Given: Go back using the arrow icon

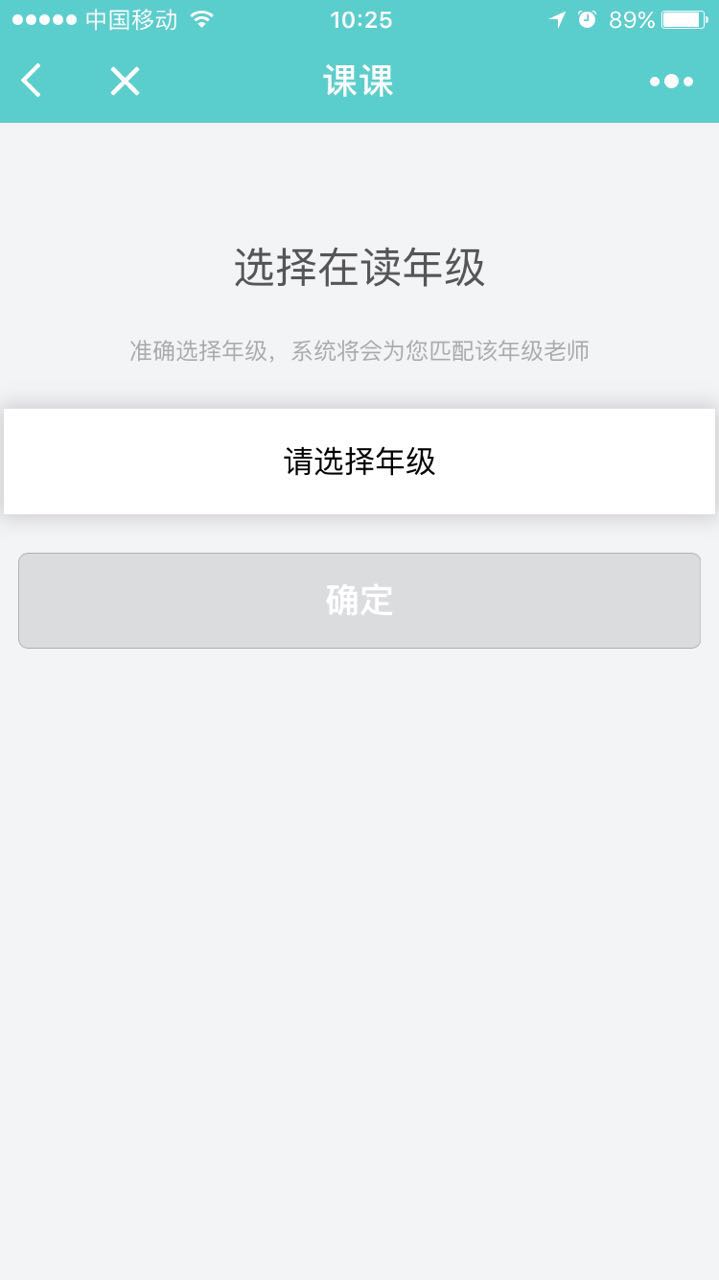Looking at the screenshot, I should [32, 80].
